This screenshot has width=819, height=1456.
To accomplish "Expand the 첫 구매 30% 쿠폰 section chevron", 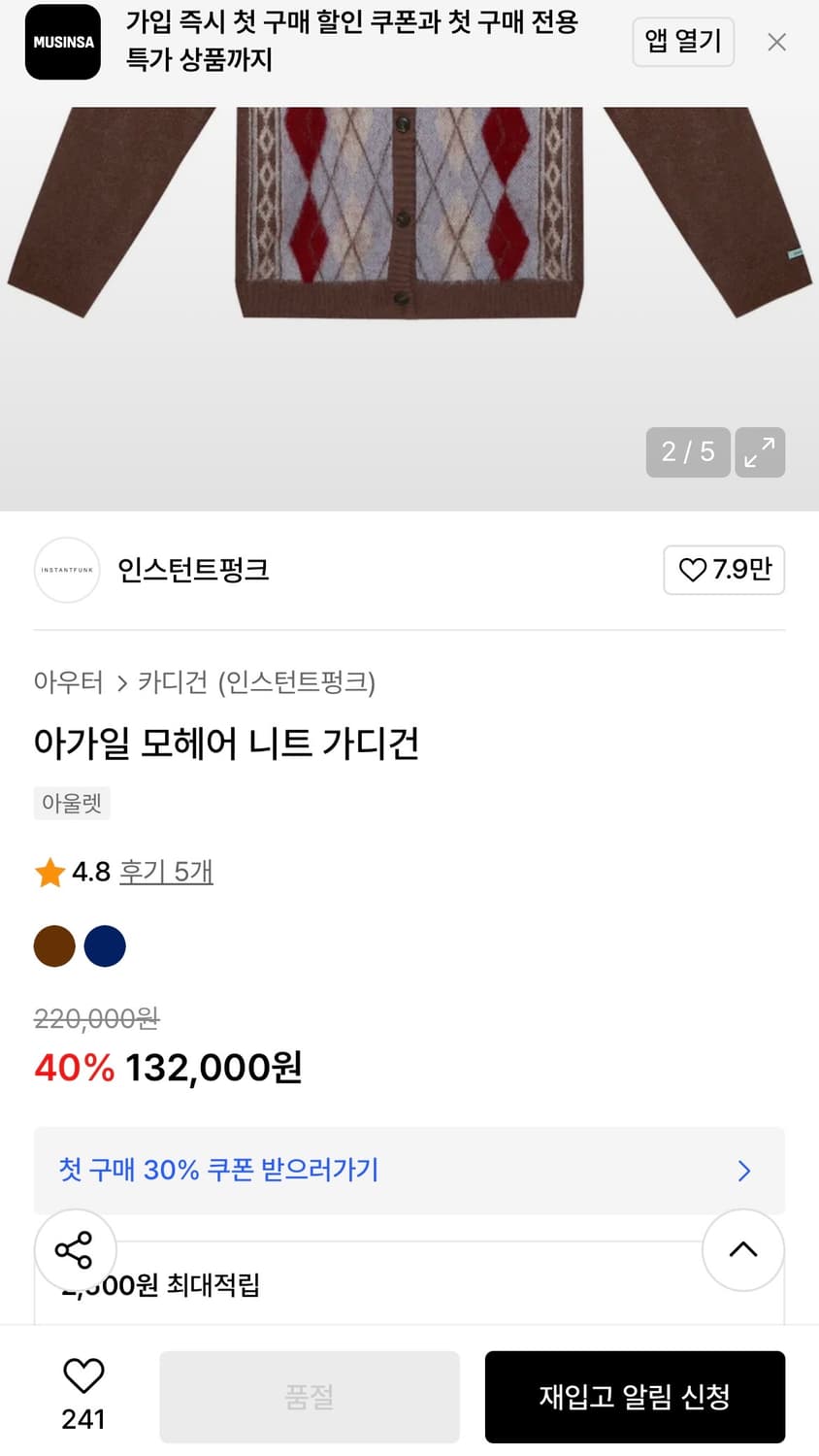I will 745,1171.
